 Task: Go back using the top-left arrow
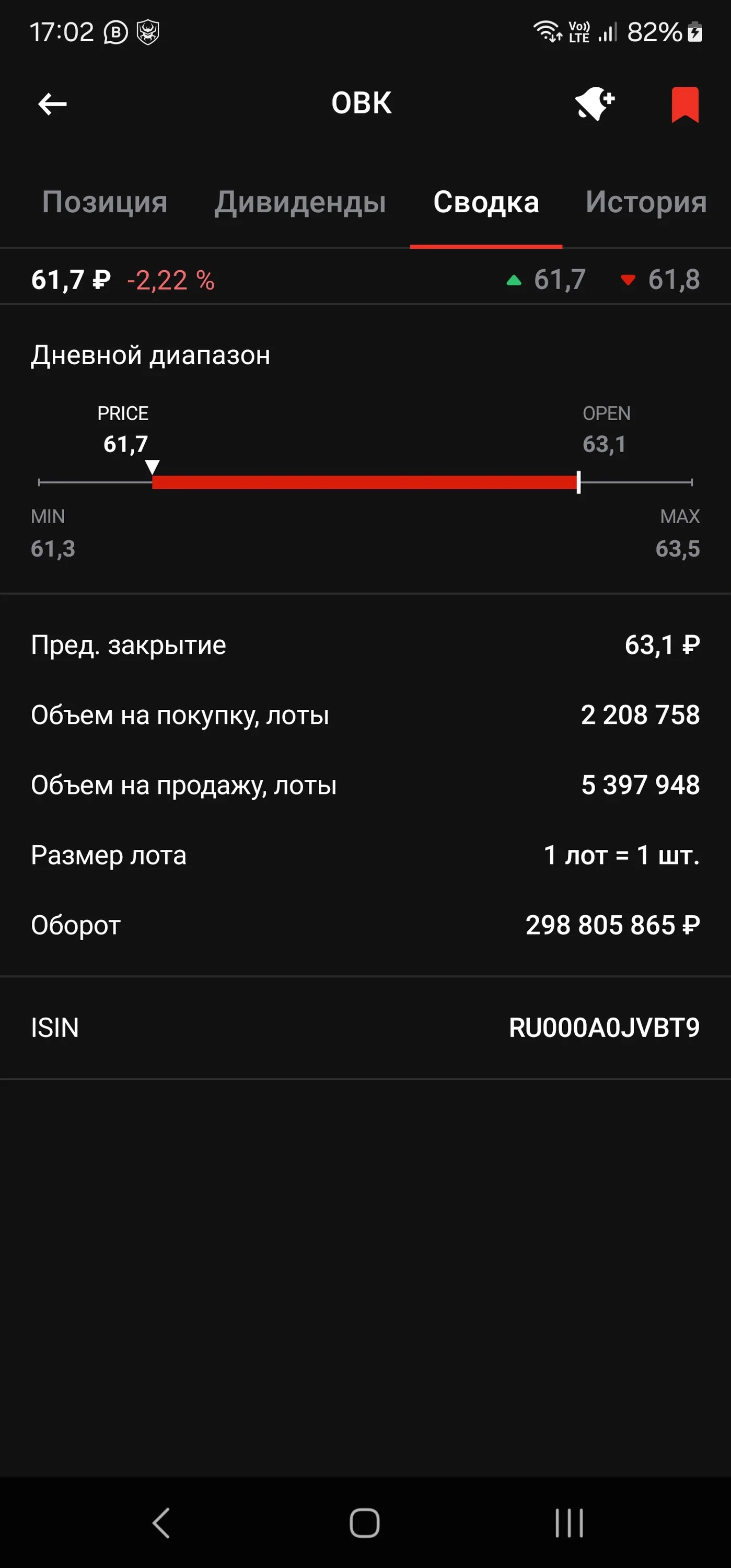pyautogui.click(x=52, y=104)
